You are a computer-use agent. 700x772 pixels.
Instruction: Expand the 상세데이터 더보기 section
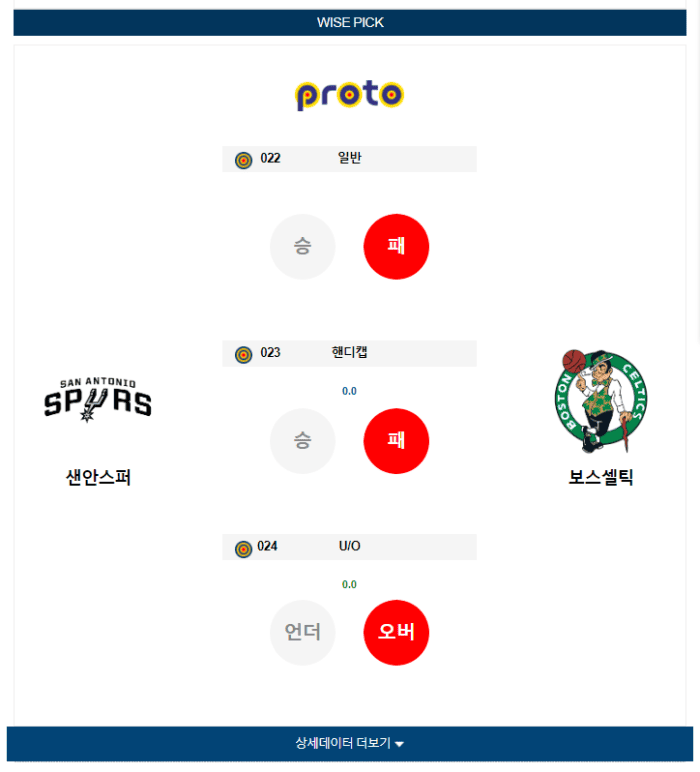pyautogui.click(x=349, y=743)
